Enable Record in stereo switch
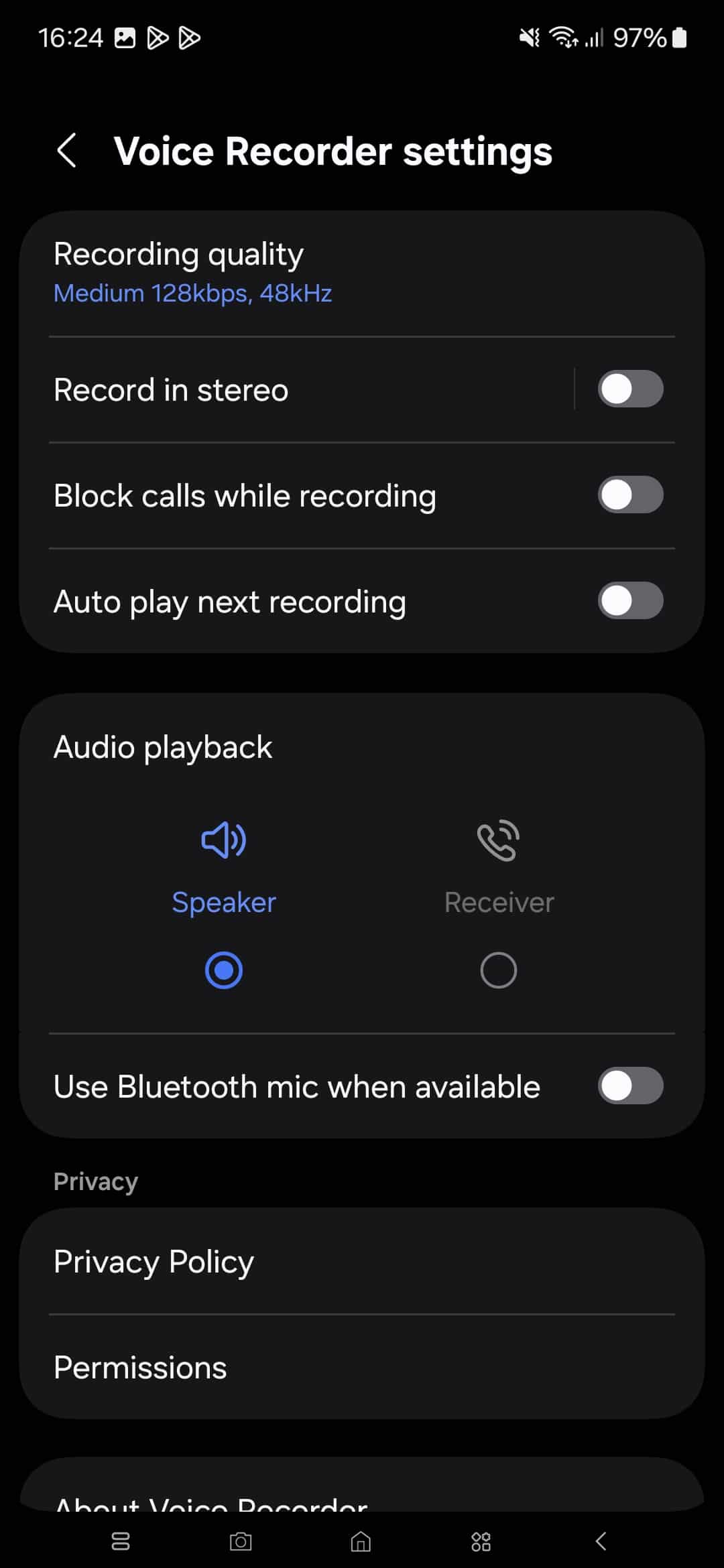724x1568 pixels. click(630, 389)
